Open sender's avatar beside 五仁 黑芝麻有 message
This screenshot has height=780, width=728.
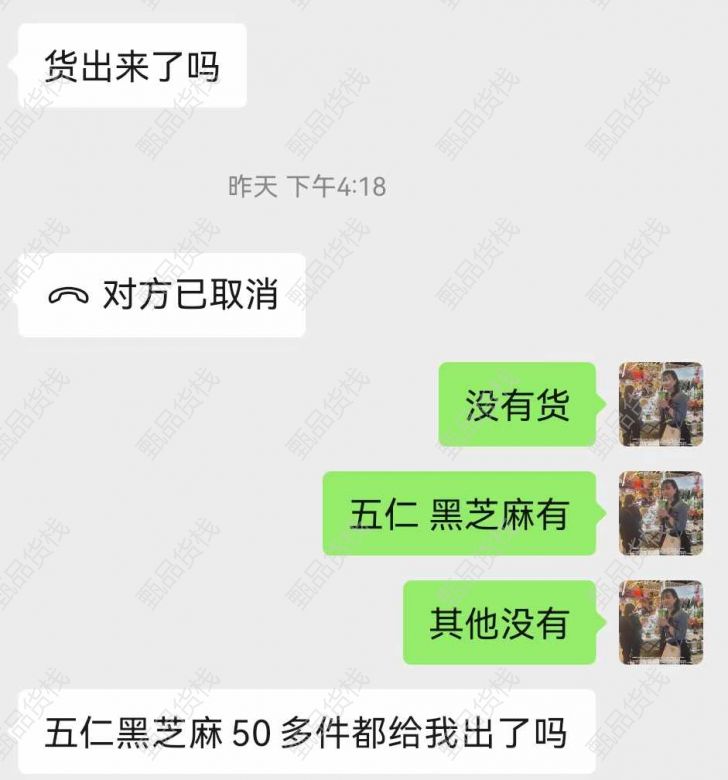coord(660,513)
